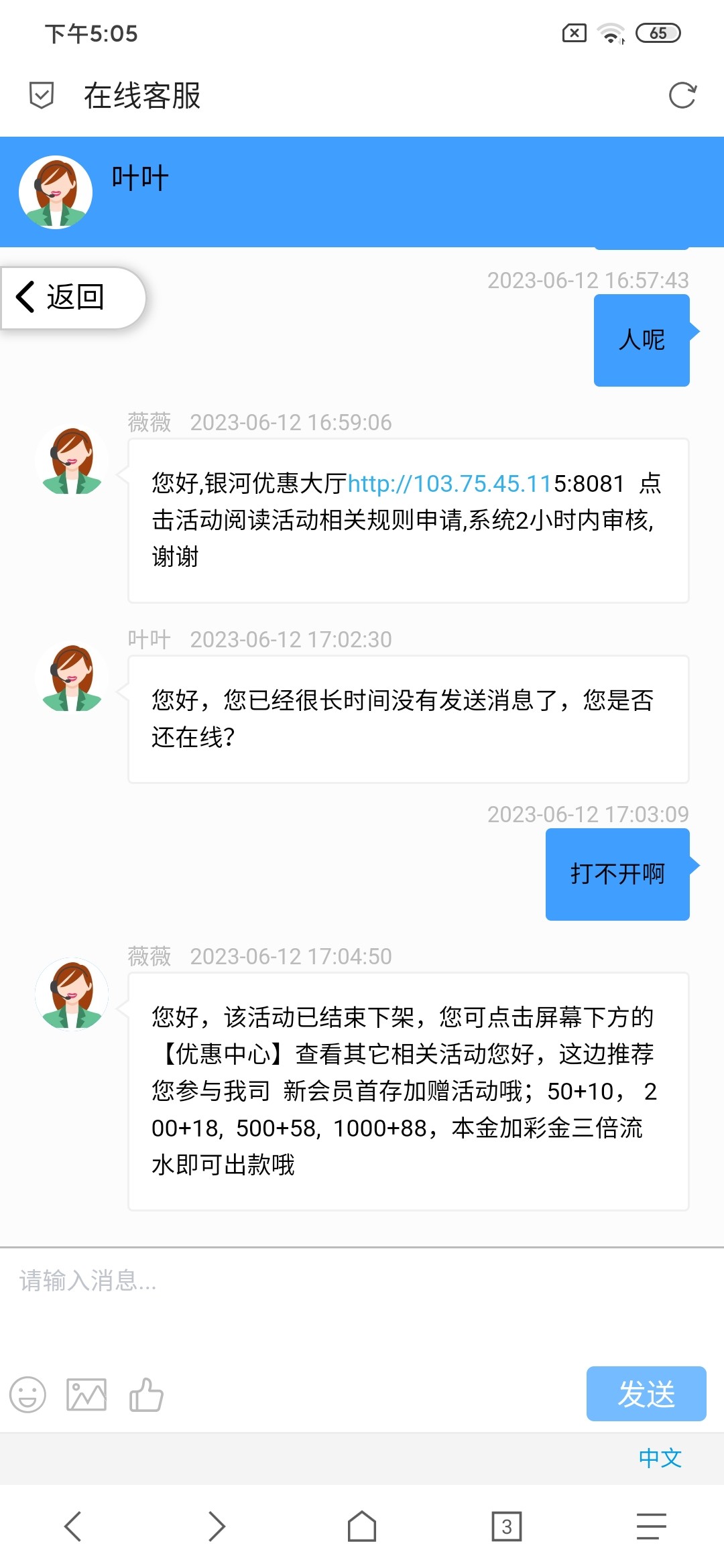Image resolution: width=724 pixels, height=1568 pixels.
Task: Reload the page with the refresh icon
Action: (682, 95)
